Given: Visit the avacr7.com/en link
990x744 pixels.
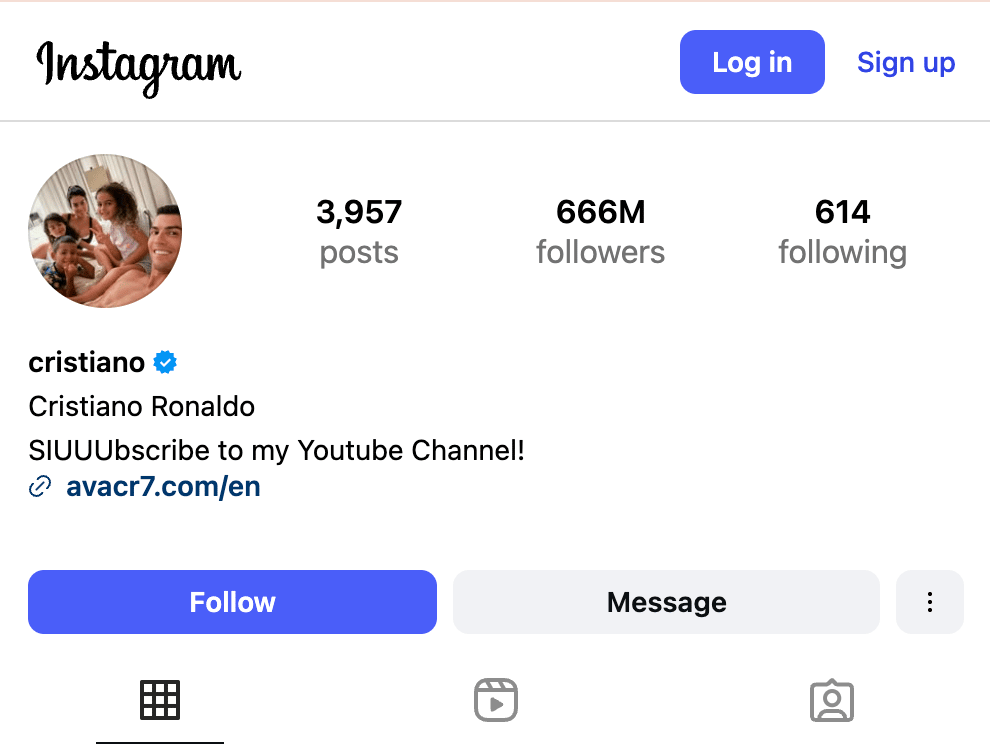Looking at the screenshot, I should click(x=163, y=487).
